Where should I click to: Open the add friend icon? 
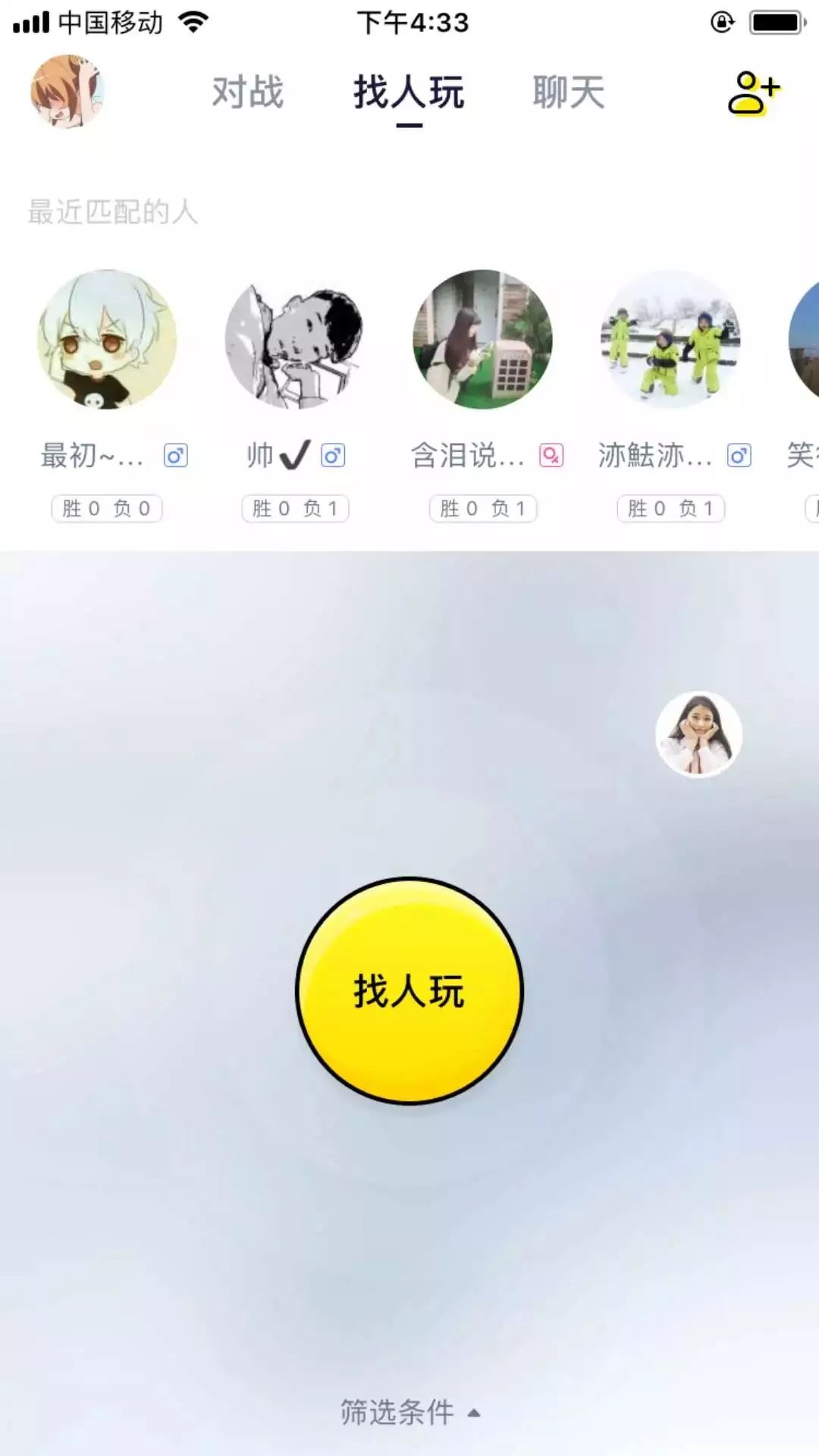[753, 93]
